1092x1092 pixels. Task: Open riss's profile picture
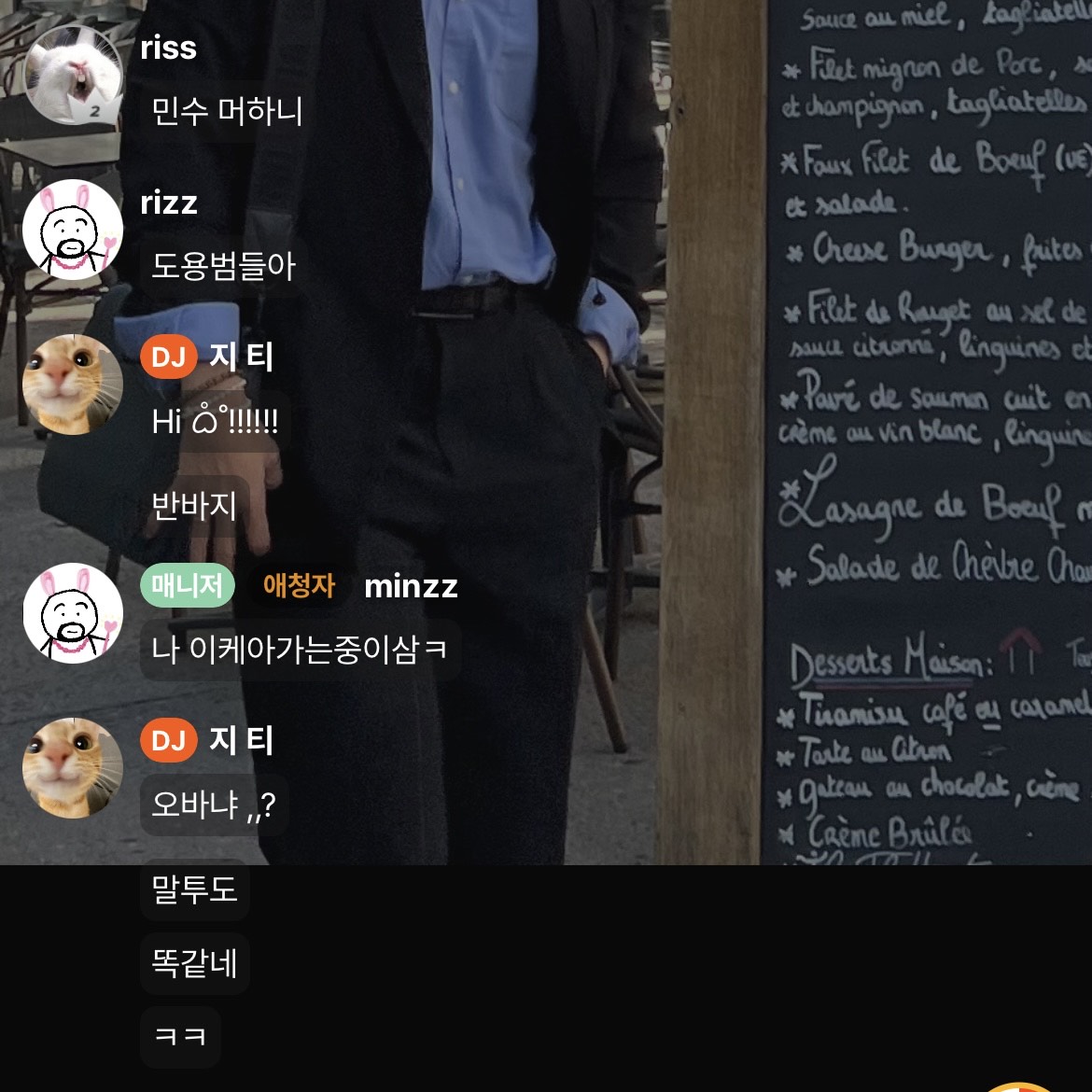pyautogui.click(x=73, y=75)
